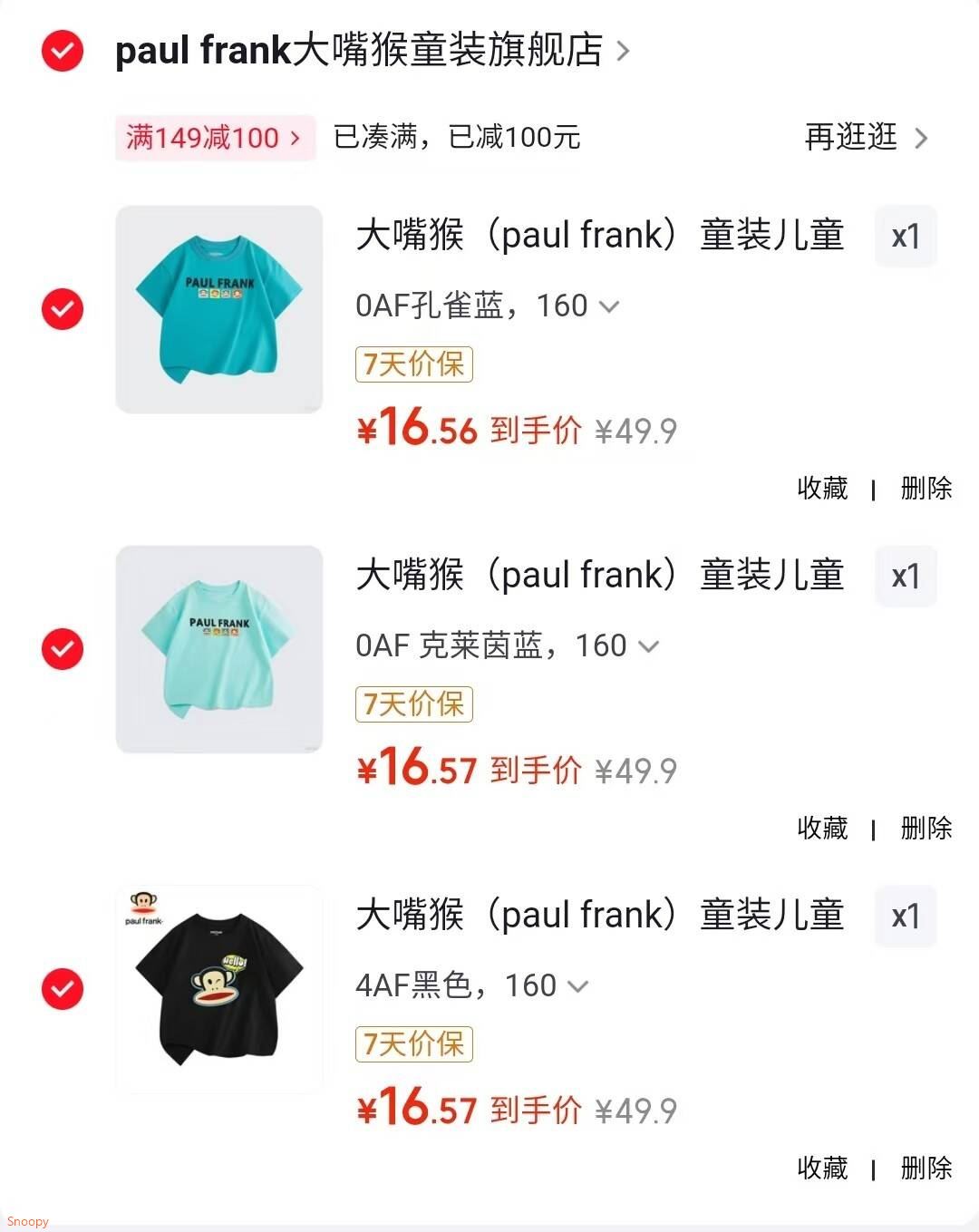Click the ¥16.56 price of the first item
Screen dimensions: 979x1232
pos(416,431)
